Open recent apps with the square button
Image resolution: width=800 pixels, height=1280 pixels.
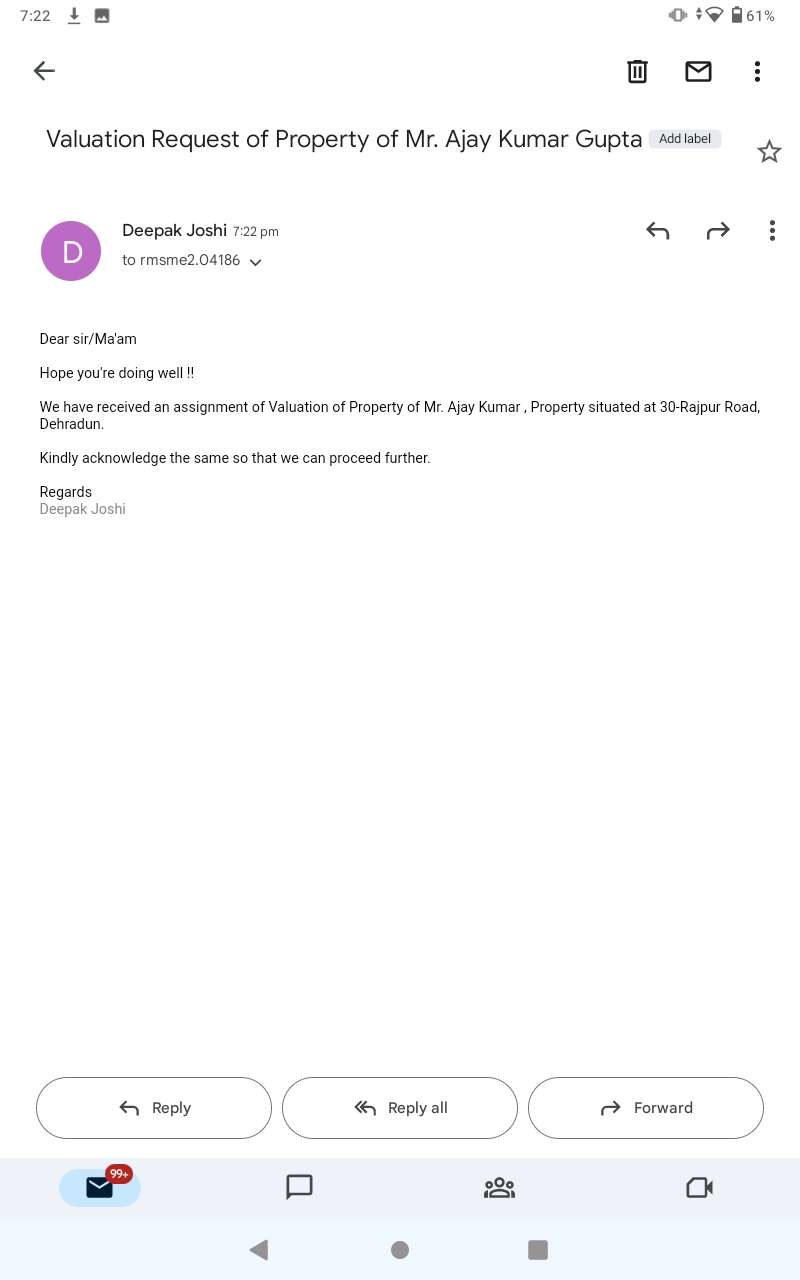(538, 1250)
